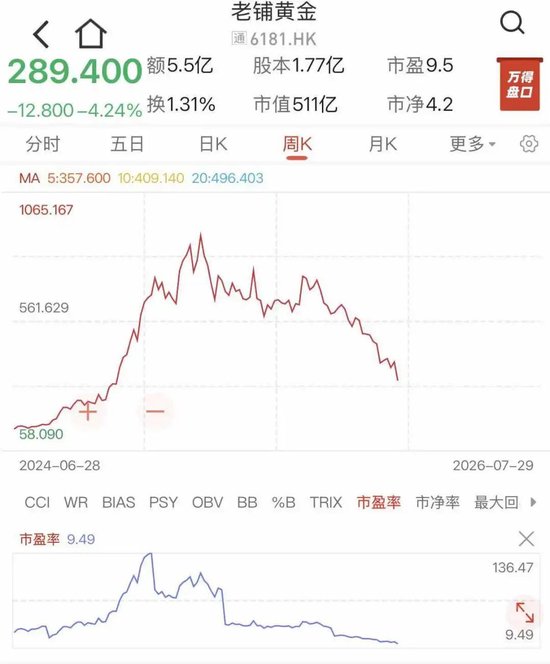Switch indicator to 市净率
550x664 pixels.
click(437, 503)
